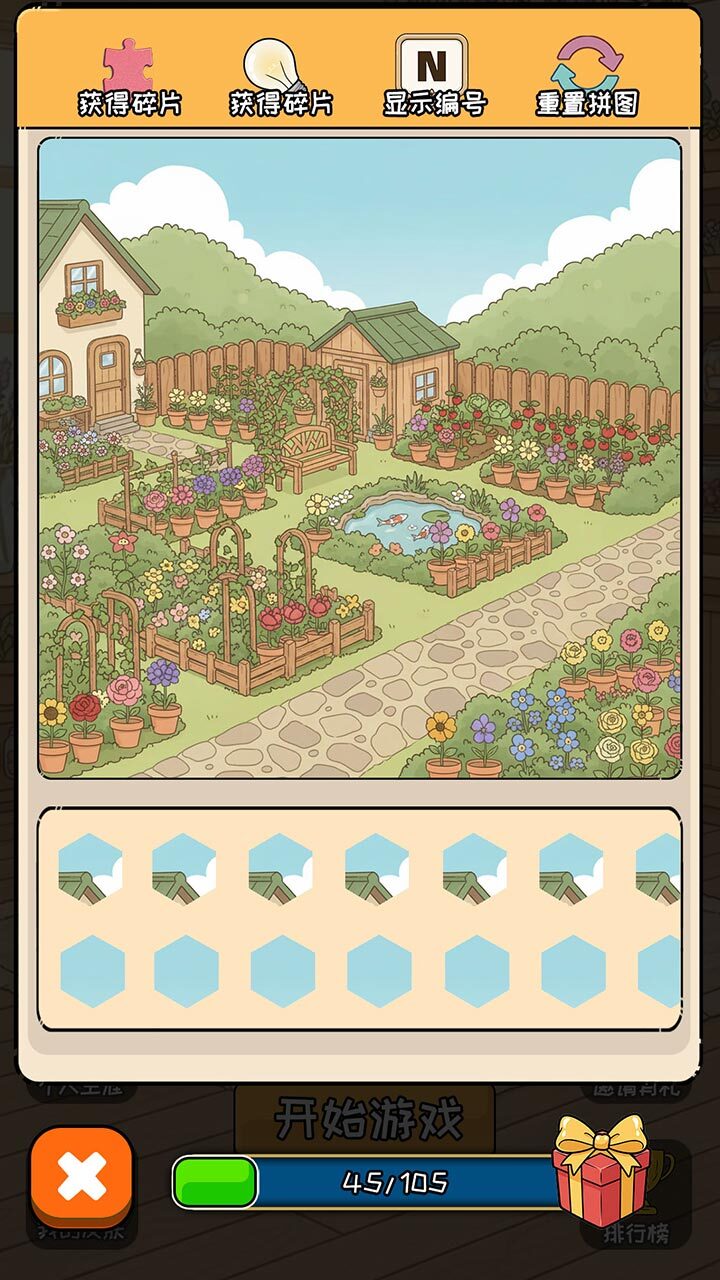This screenshot has width=720, height=1280.
Task: Toggle 显示编号 to show piece numbers
Action: [x=433, y=76]
